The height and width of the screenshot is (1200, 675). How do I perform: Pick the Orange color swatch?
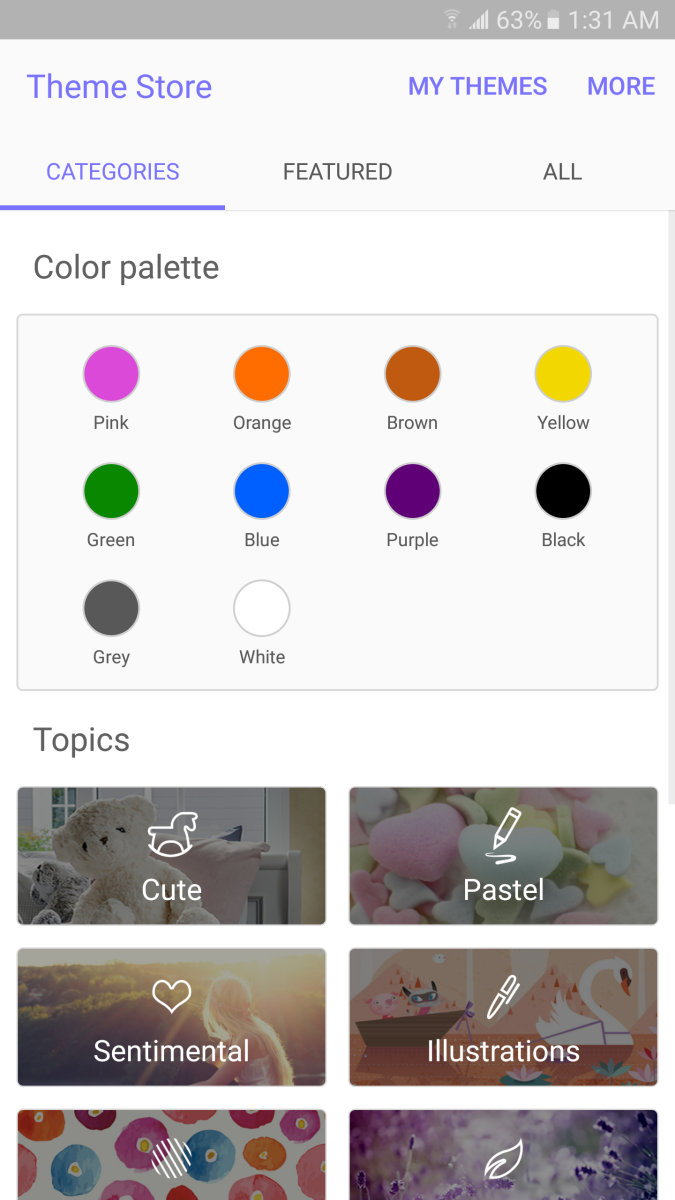click(x=262, y=375)
